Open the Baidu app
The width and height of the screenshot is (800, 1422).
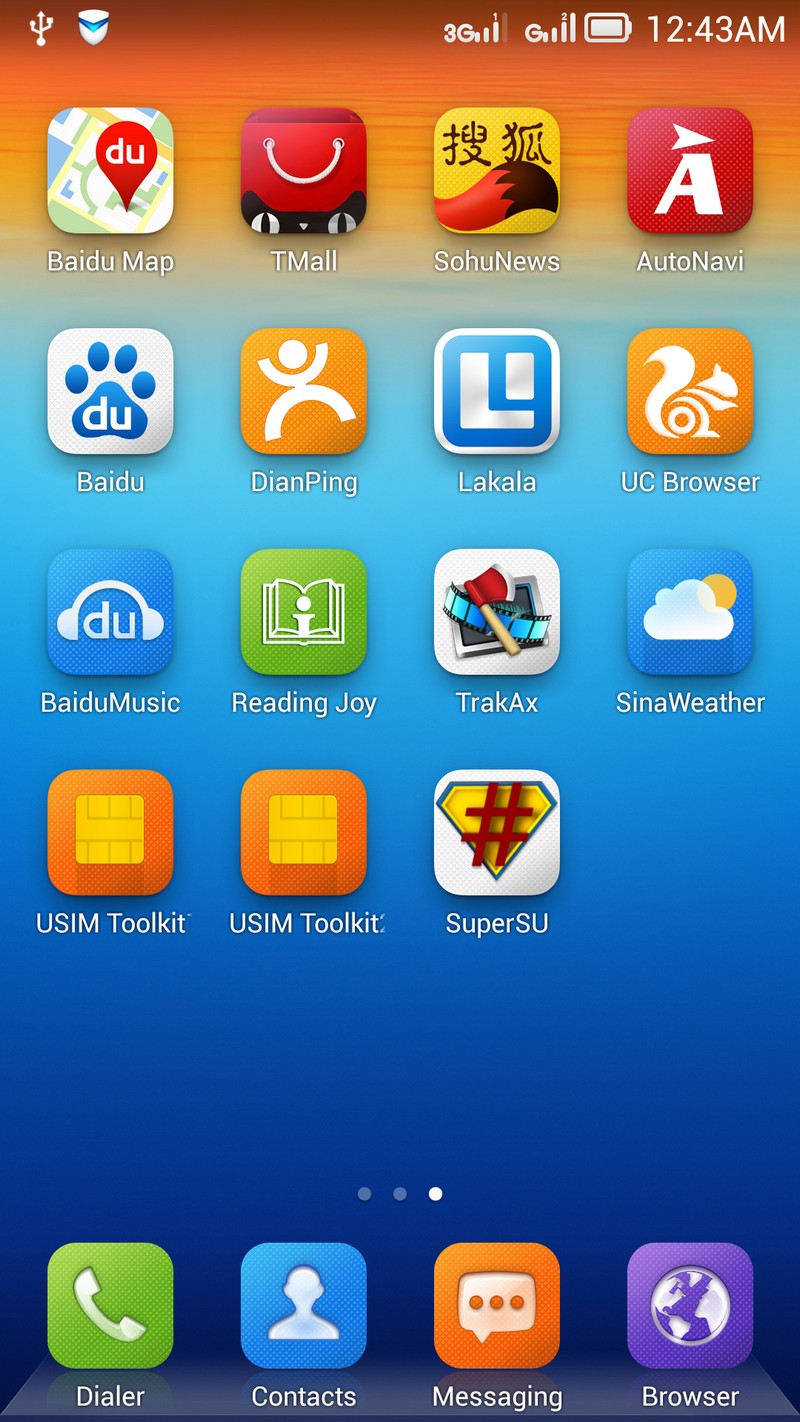point(110,391)
